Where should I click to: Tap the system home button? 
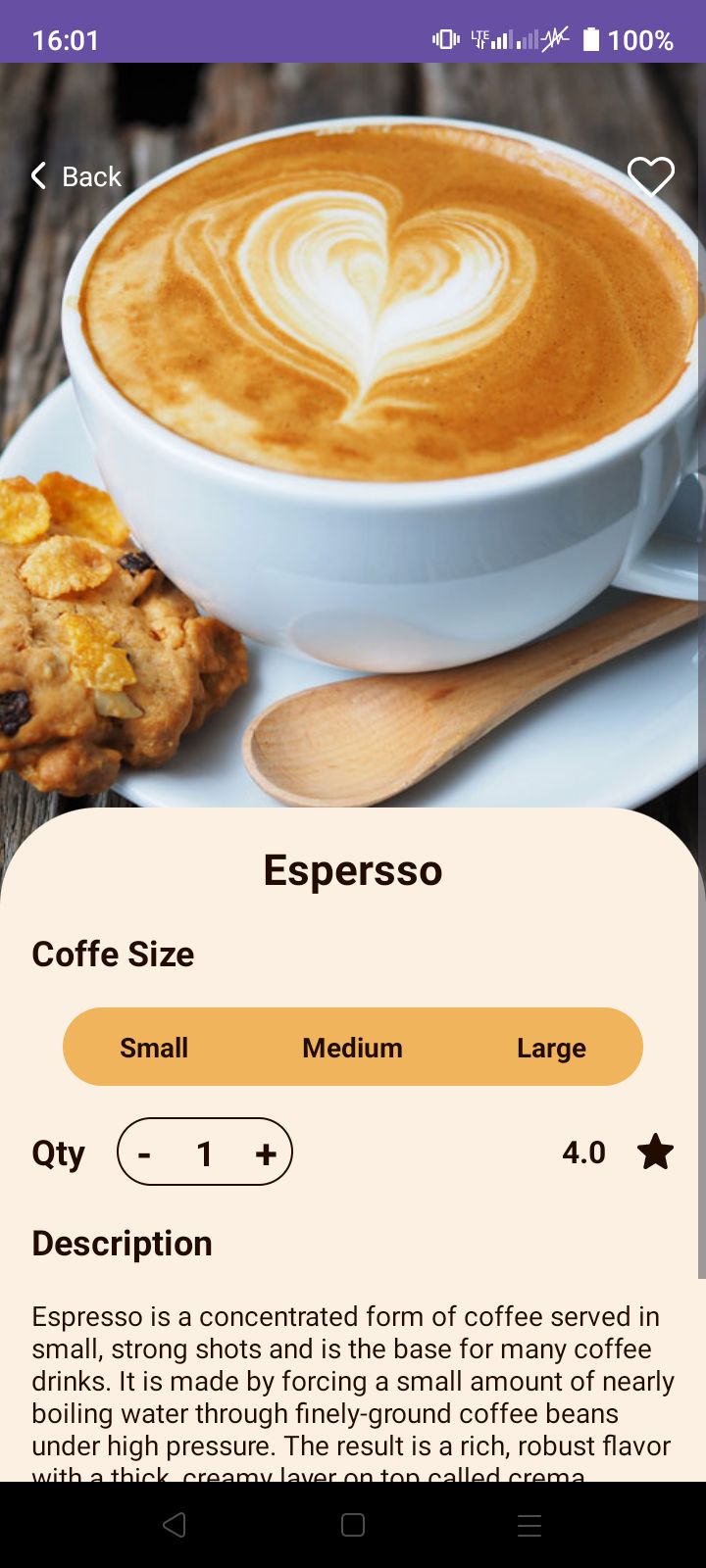click(x=353, y=1525)
